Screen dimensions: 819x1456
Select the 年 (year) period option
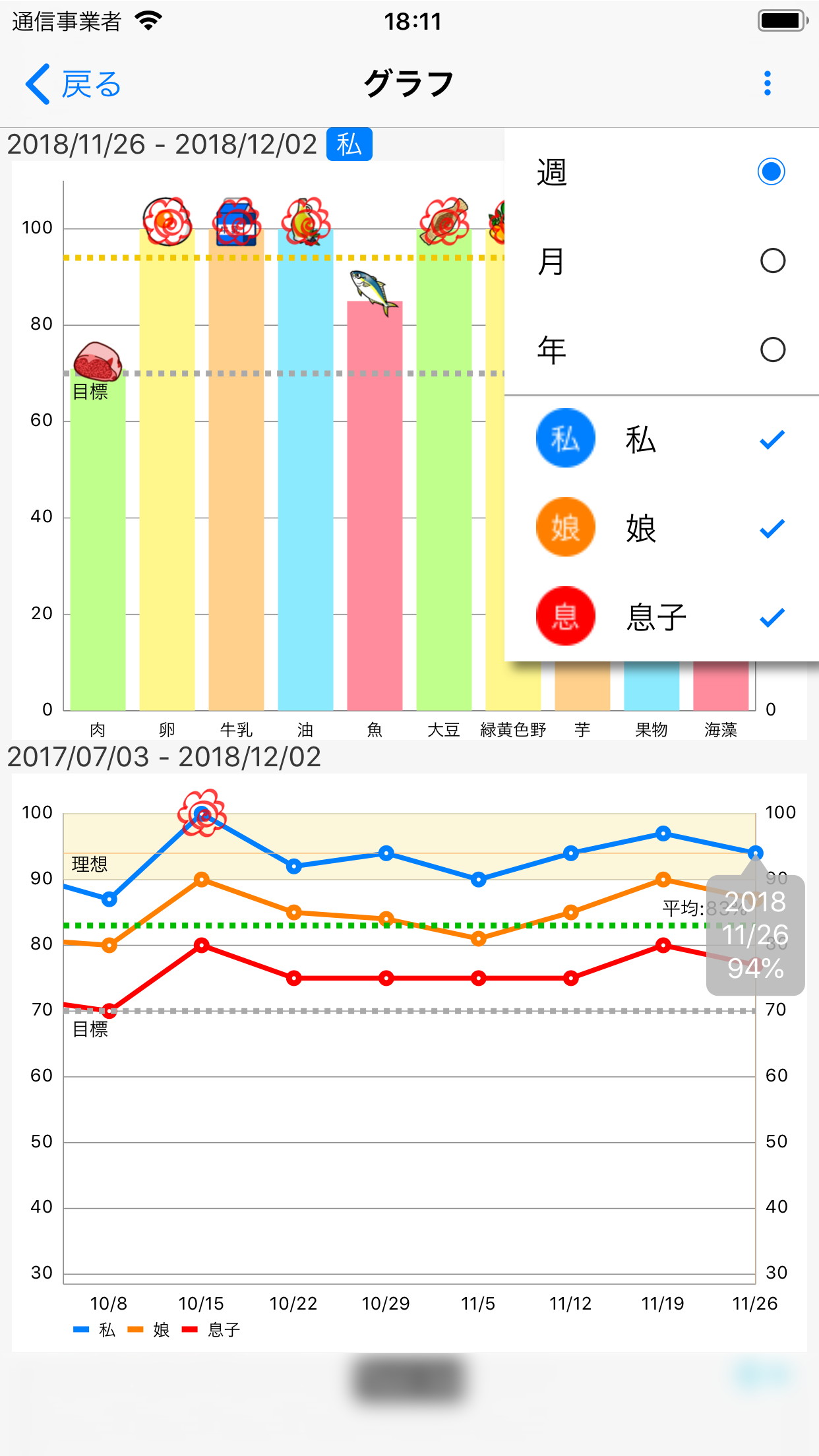click(661, 349)
